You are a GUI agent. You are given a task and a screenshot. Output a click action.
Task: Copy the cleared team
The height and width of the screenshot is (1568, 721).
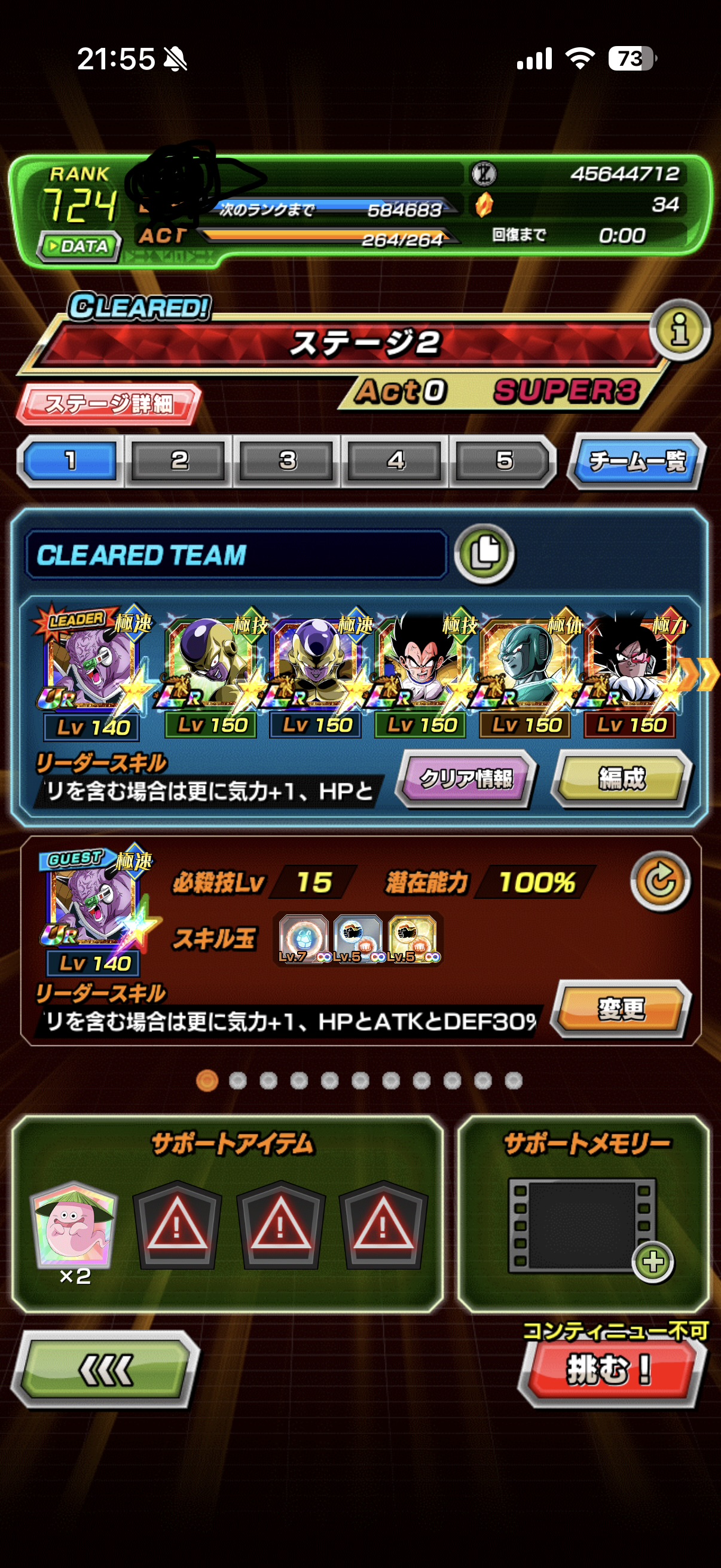point(485,553)
